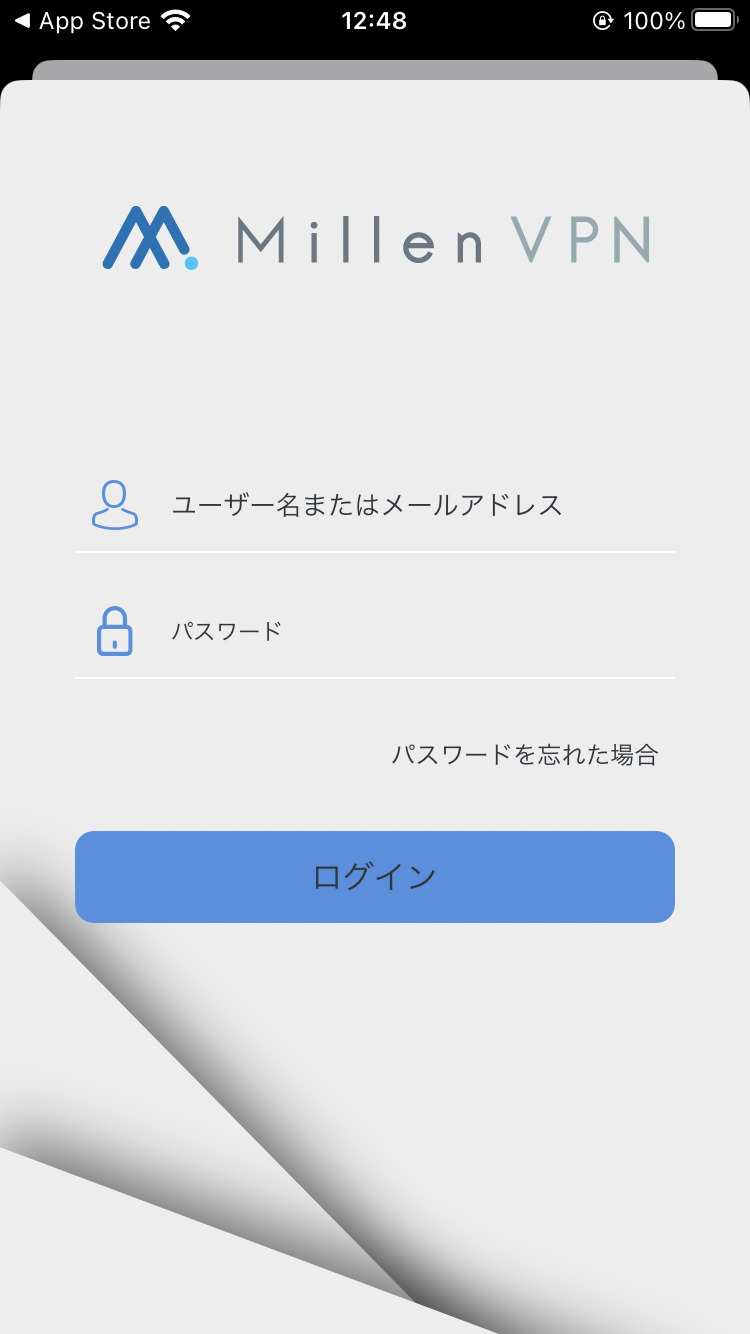
Task: Click the blue 'M' mountain mark in the logo
Action: 148,235
